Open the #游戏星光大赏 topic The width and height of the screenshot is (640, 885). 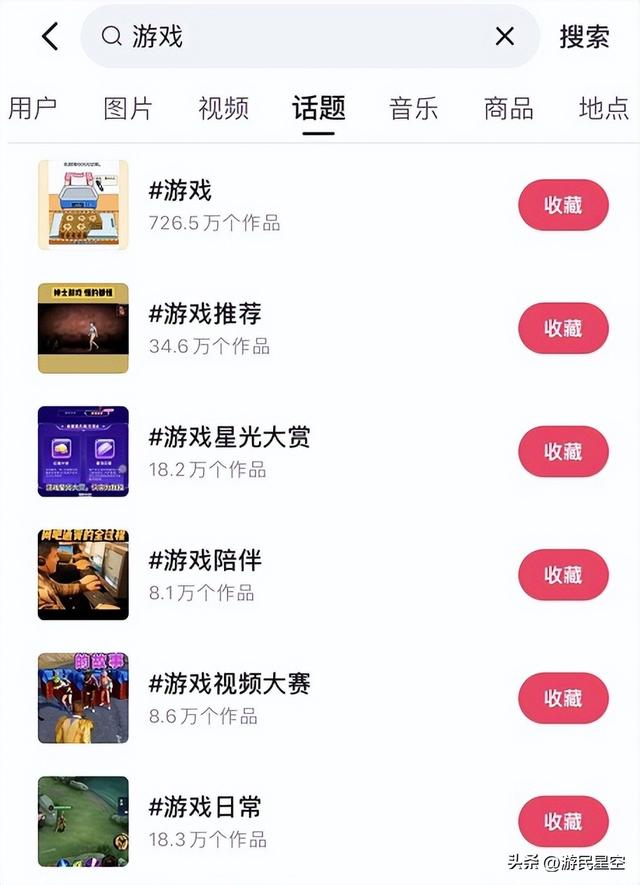point(230,437)
